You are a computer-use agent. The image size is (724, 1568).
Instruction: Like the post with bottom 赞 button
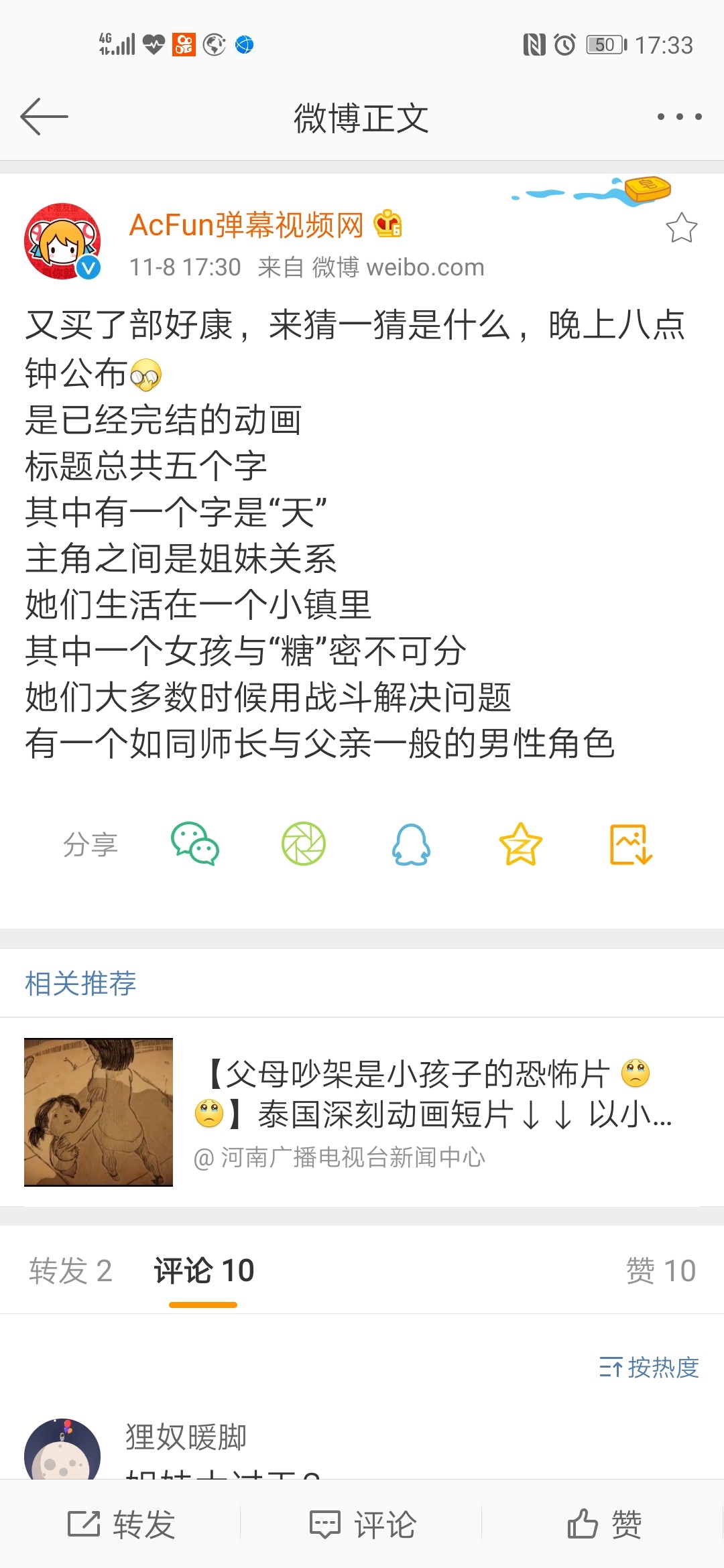coord(604,1524)
